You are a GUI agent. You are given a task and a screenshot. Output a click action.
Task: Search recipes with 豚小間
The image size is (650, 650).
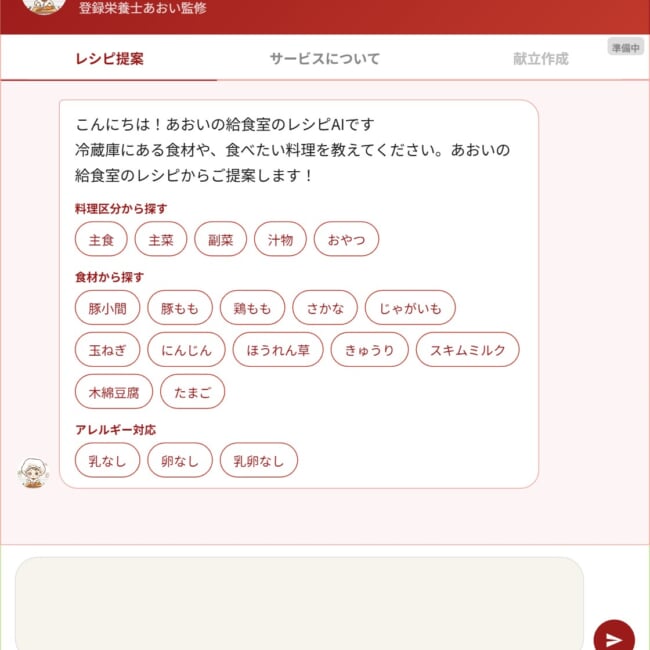point(107,308)
